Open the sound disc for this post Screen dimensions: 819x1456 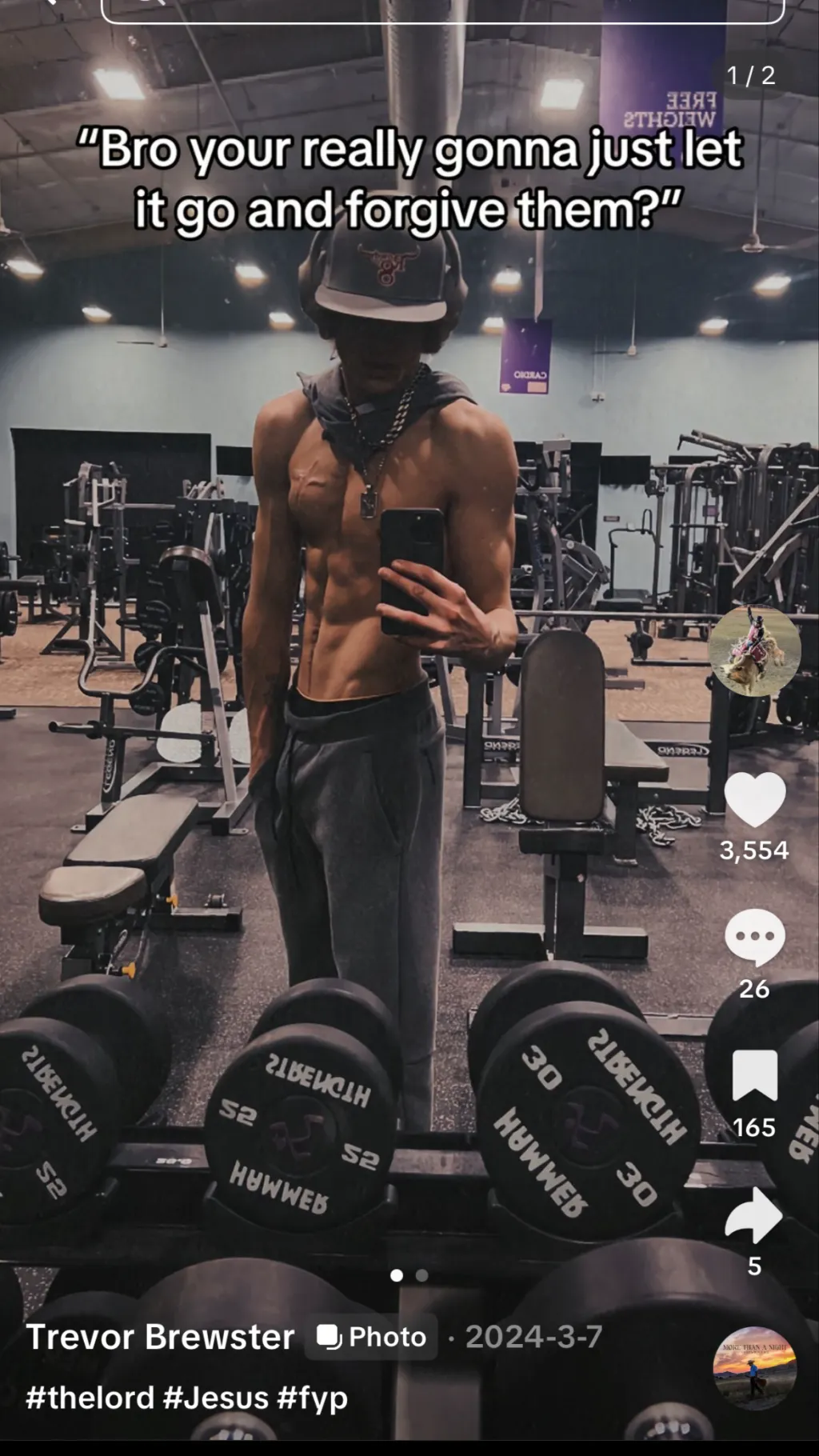(753, 1368)
